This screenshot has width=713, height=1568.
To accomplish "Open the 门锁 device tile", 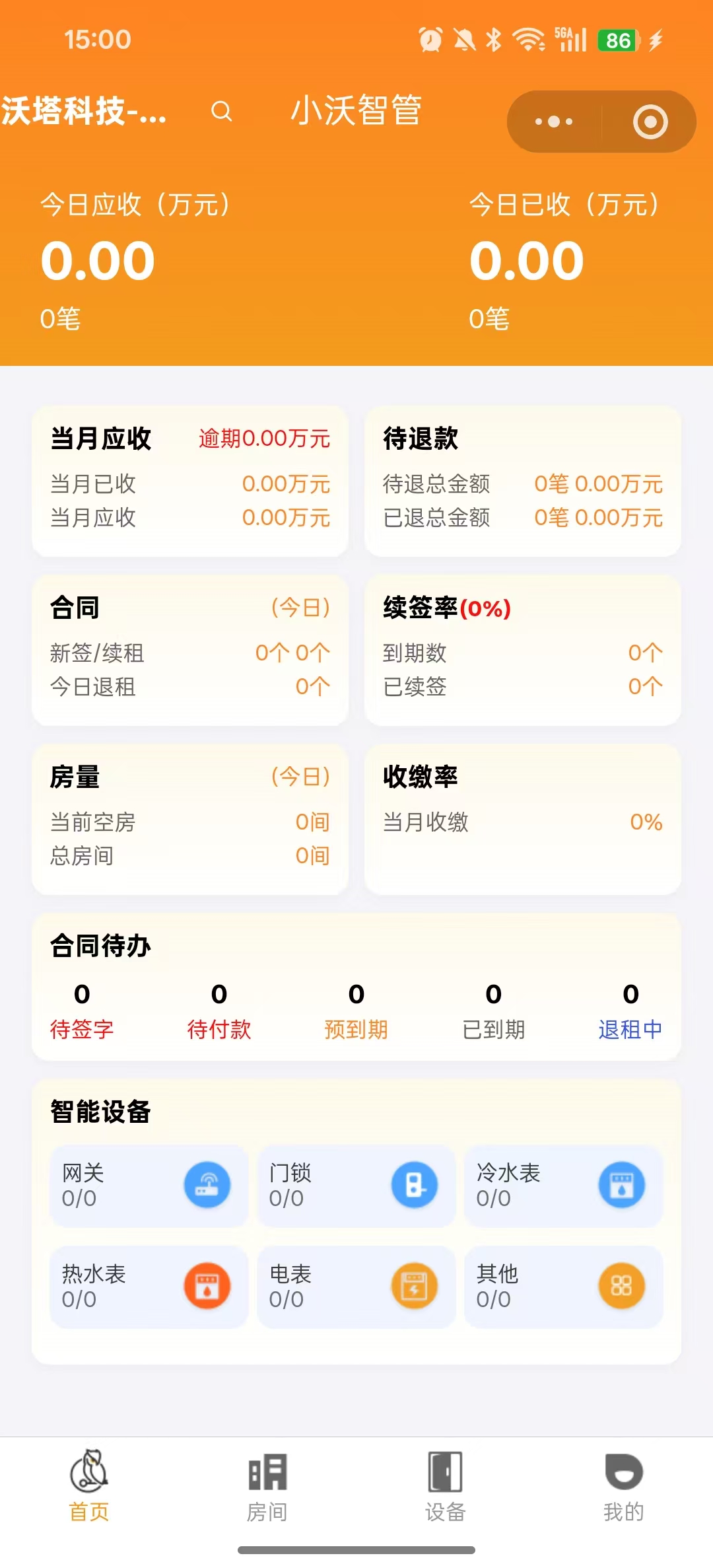I will click(356, 1186).
